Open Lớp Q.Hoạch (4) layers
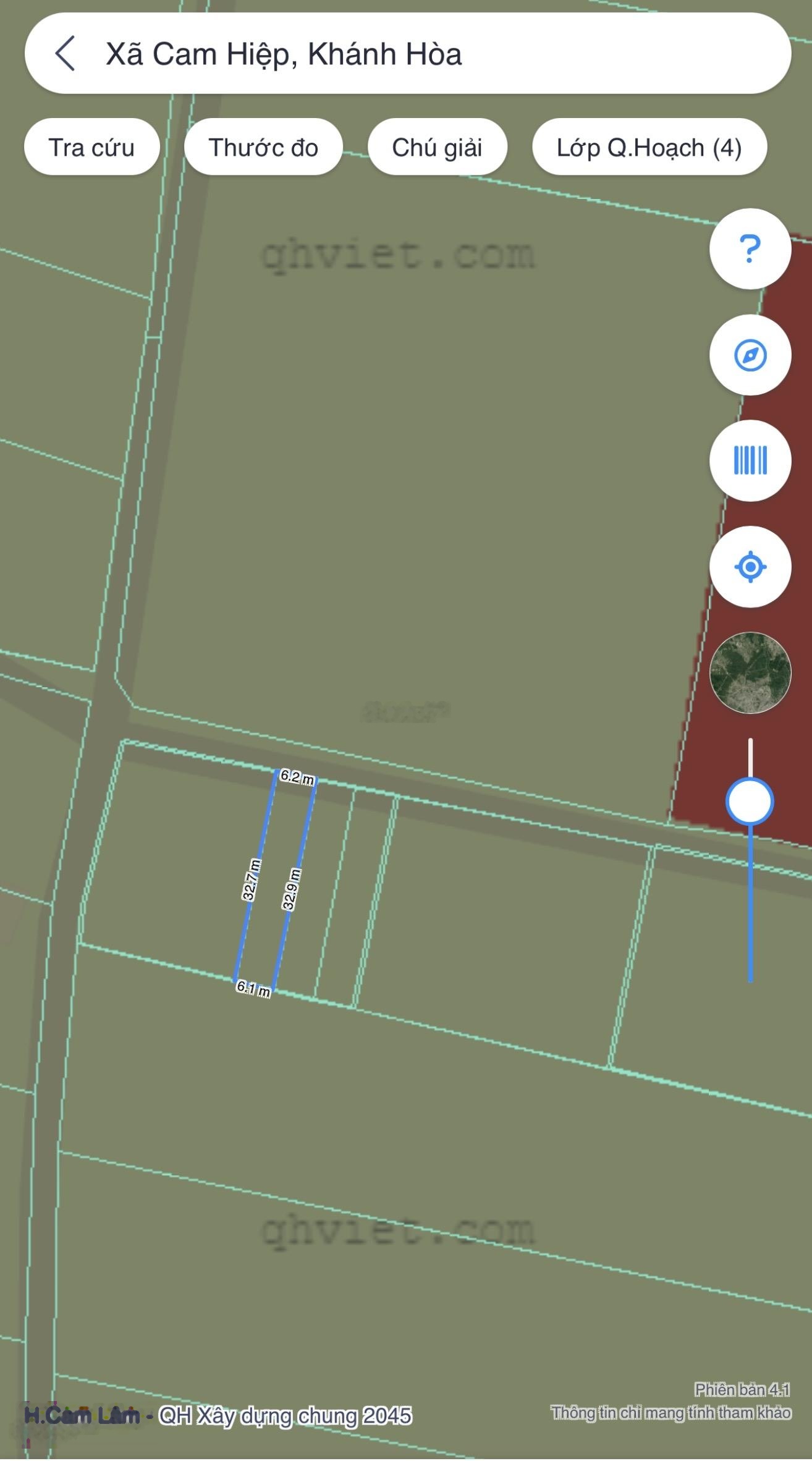 click(x=649, y=148)
